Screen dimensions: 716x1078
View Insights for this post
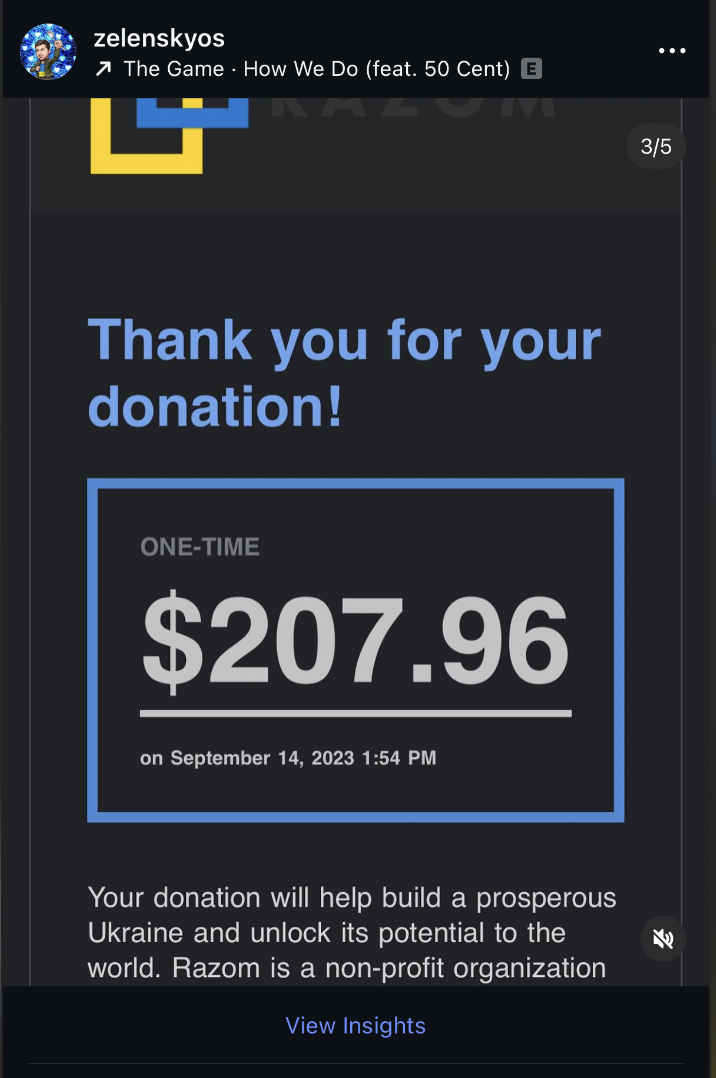[355, 1025]
